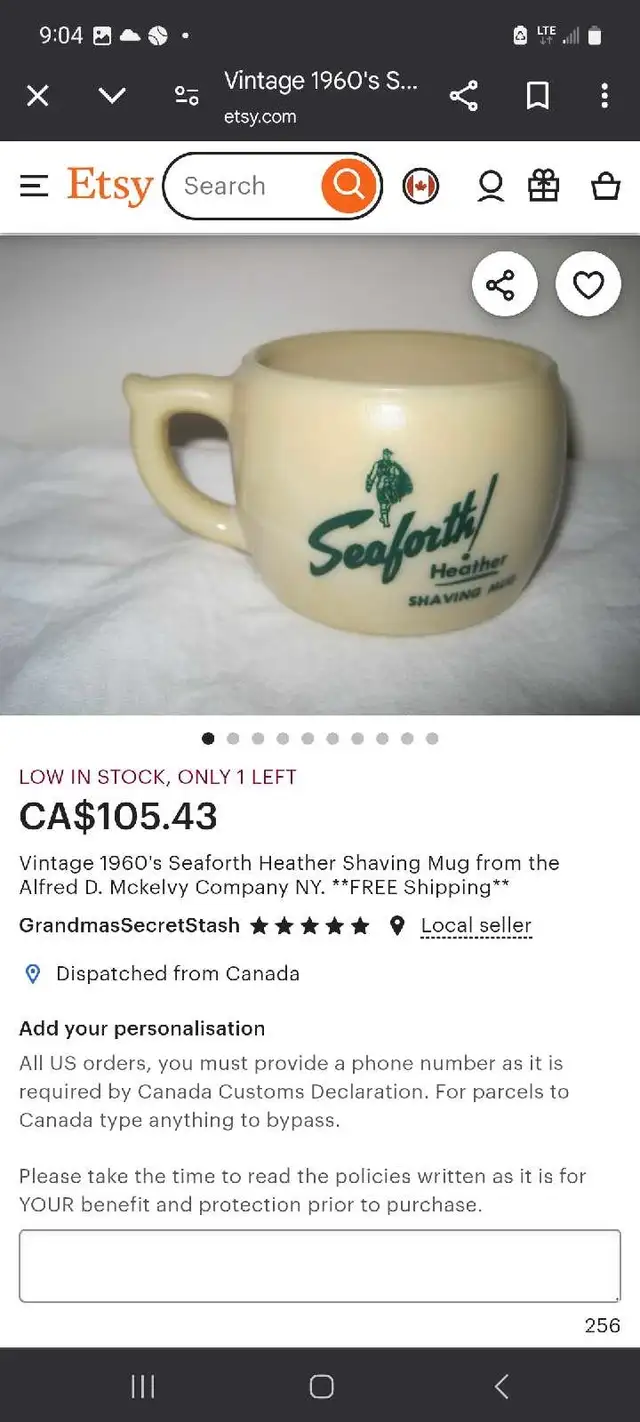
Task: Share this page from the browser bar
Action: pos(463,96)
